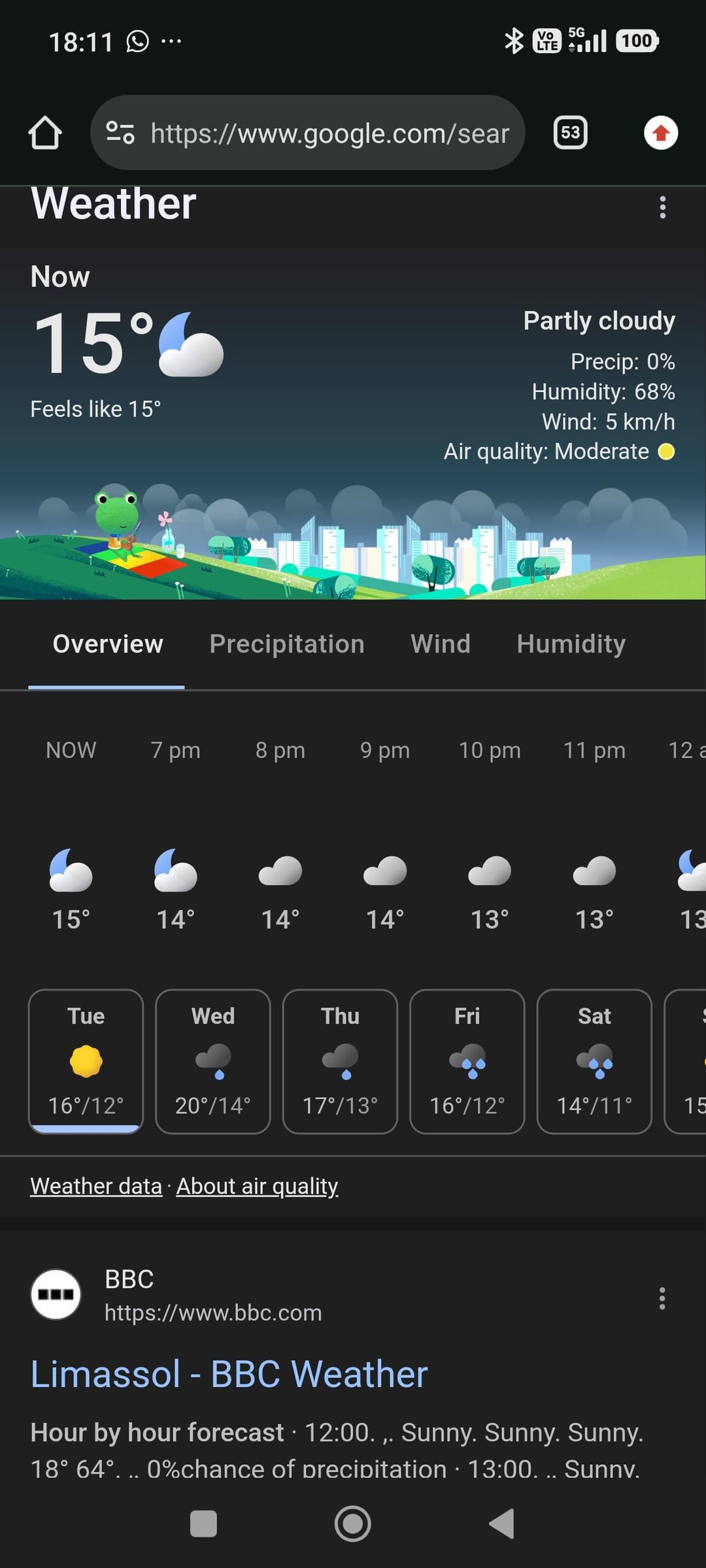
Task: Open the tab switcher showing 53 tabs
Action: [x=570, y=133]
